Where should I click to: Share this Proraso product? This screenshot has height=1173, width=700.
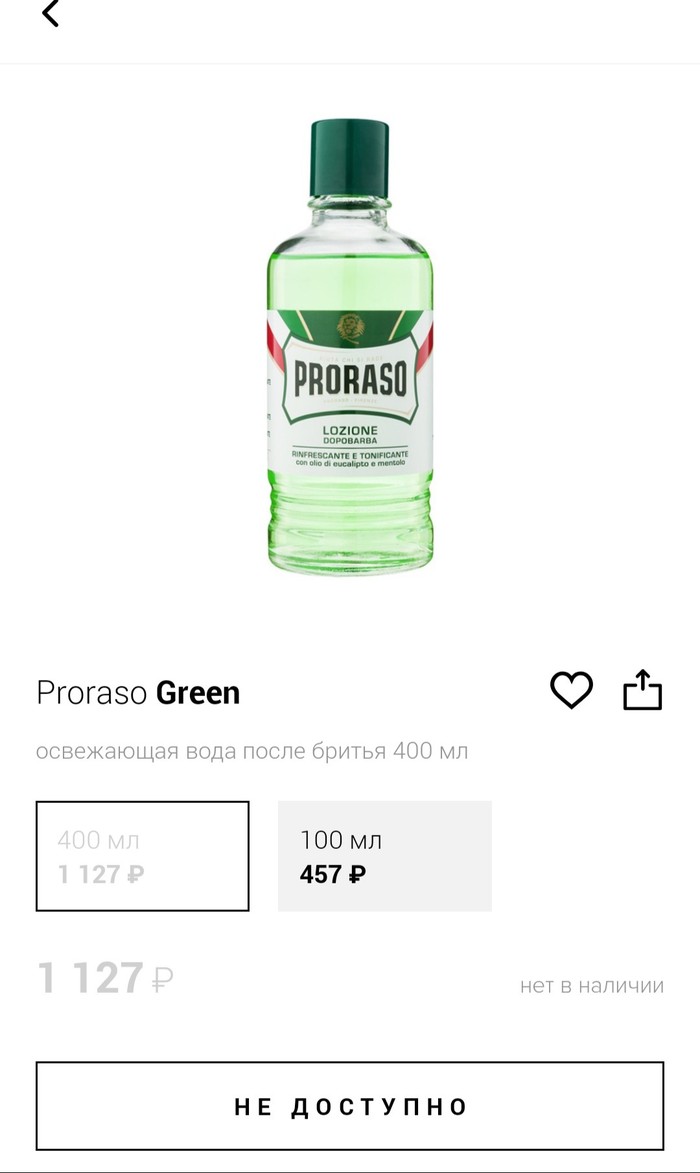643,690
